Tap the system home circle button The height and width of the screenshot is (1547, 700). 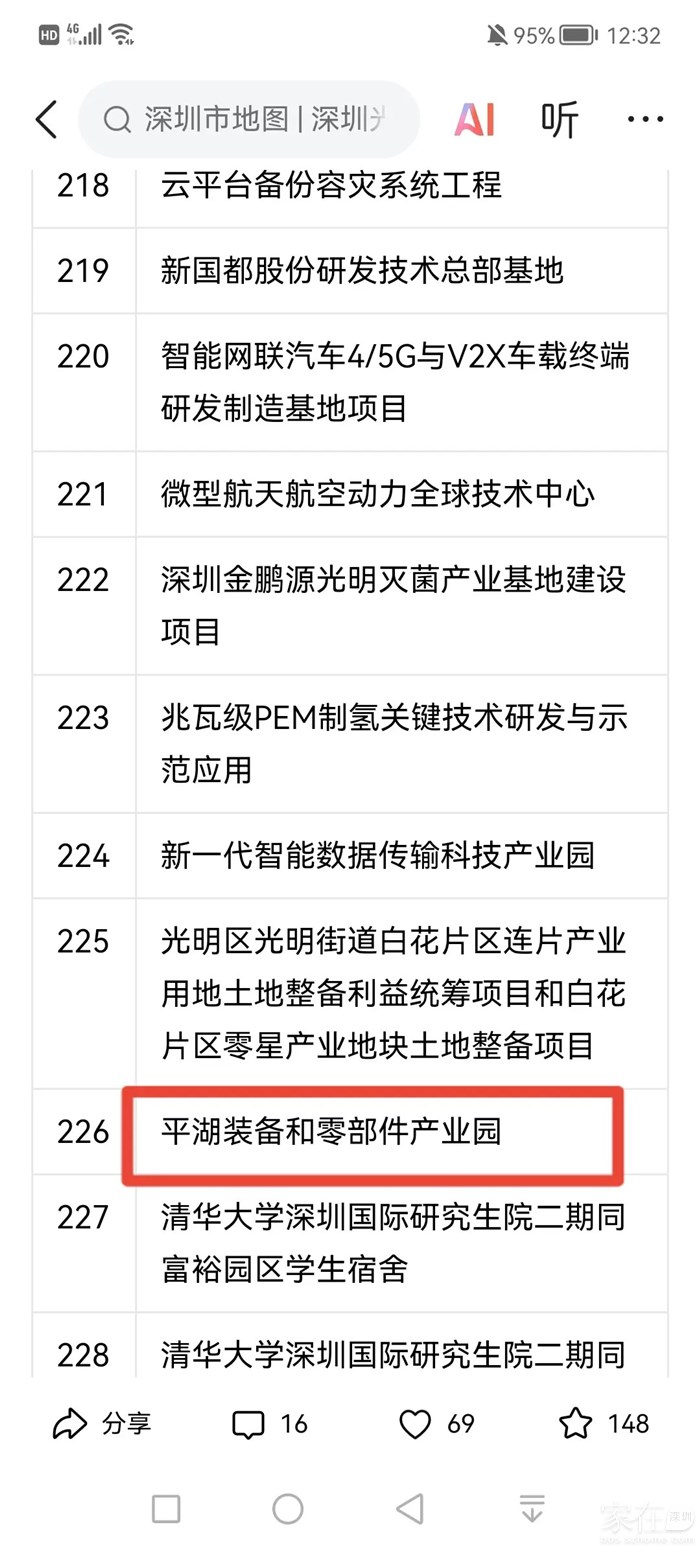[288, 1509]
